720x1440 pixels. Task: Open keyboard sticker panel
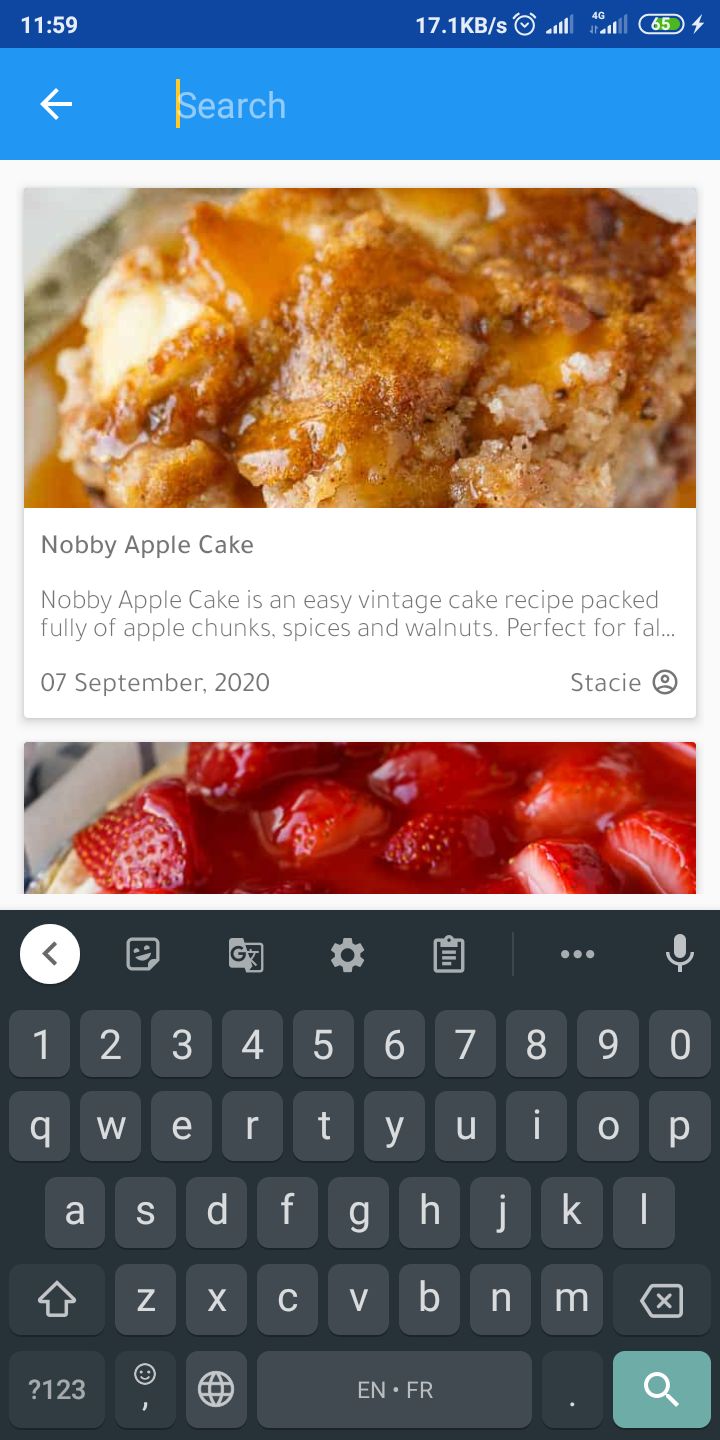pos(144,955)
